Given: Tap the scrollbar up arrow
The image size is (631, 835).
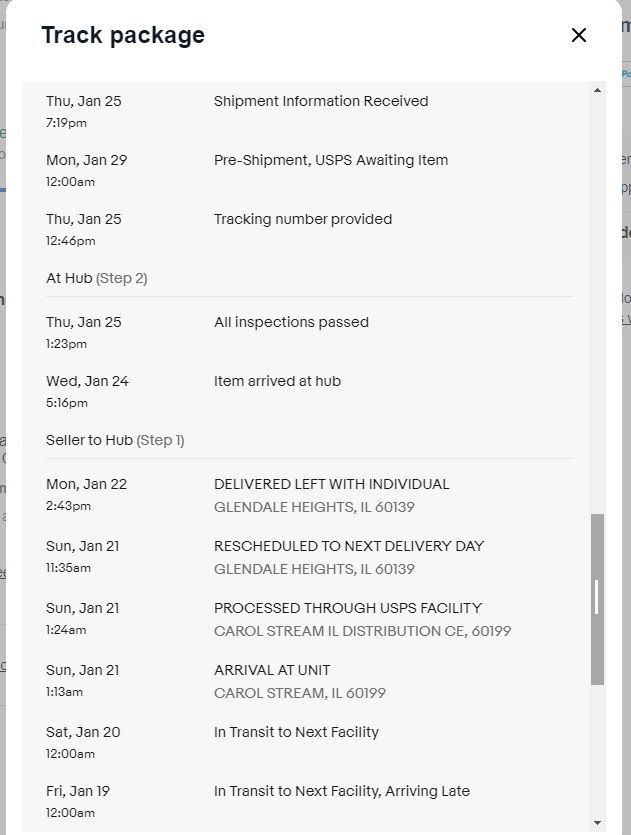Looking at the screenshot, I should pyautogui.click(x=597, y=91).
